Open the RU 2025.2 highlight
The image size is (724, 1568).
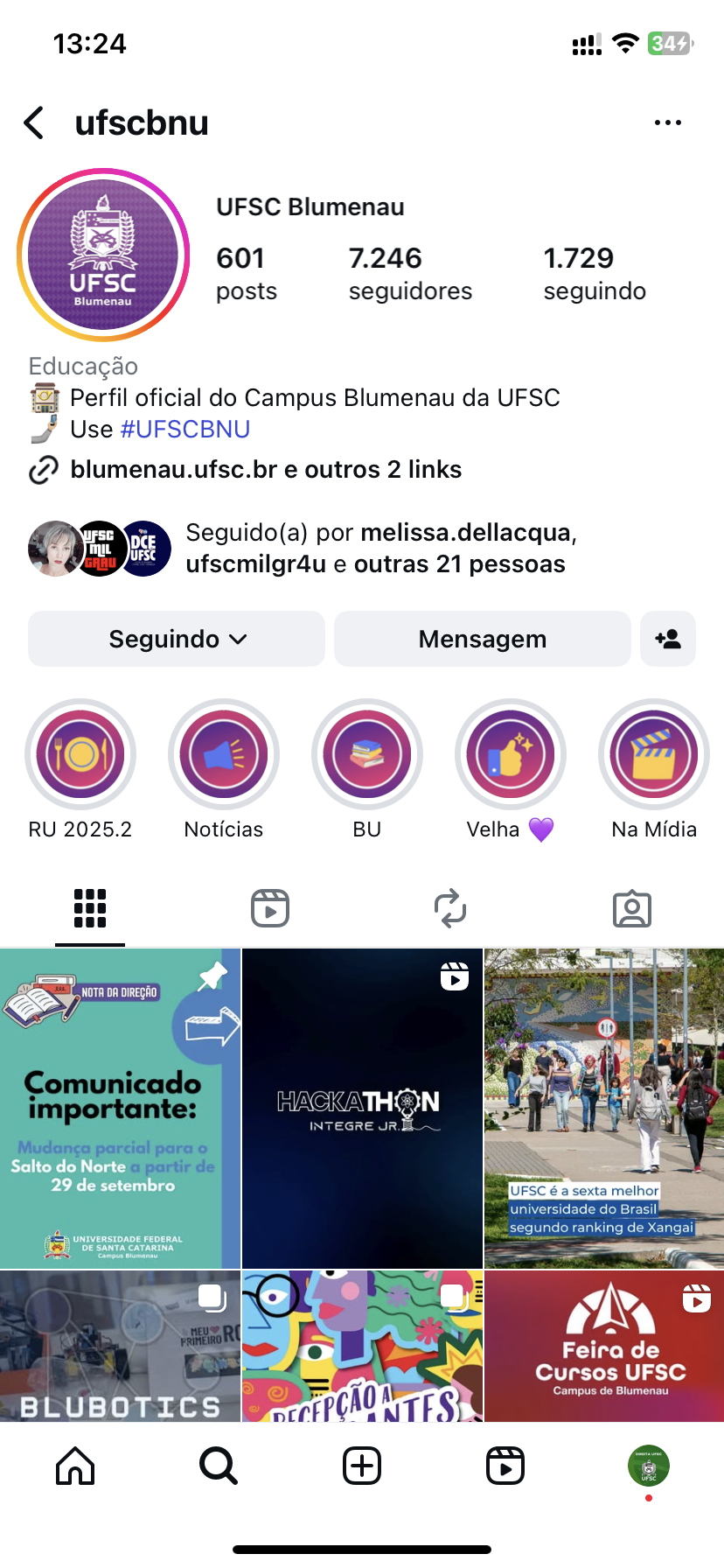click(80, 754)
